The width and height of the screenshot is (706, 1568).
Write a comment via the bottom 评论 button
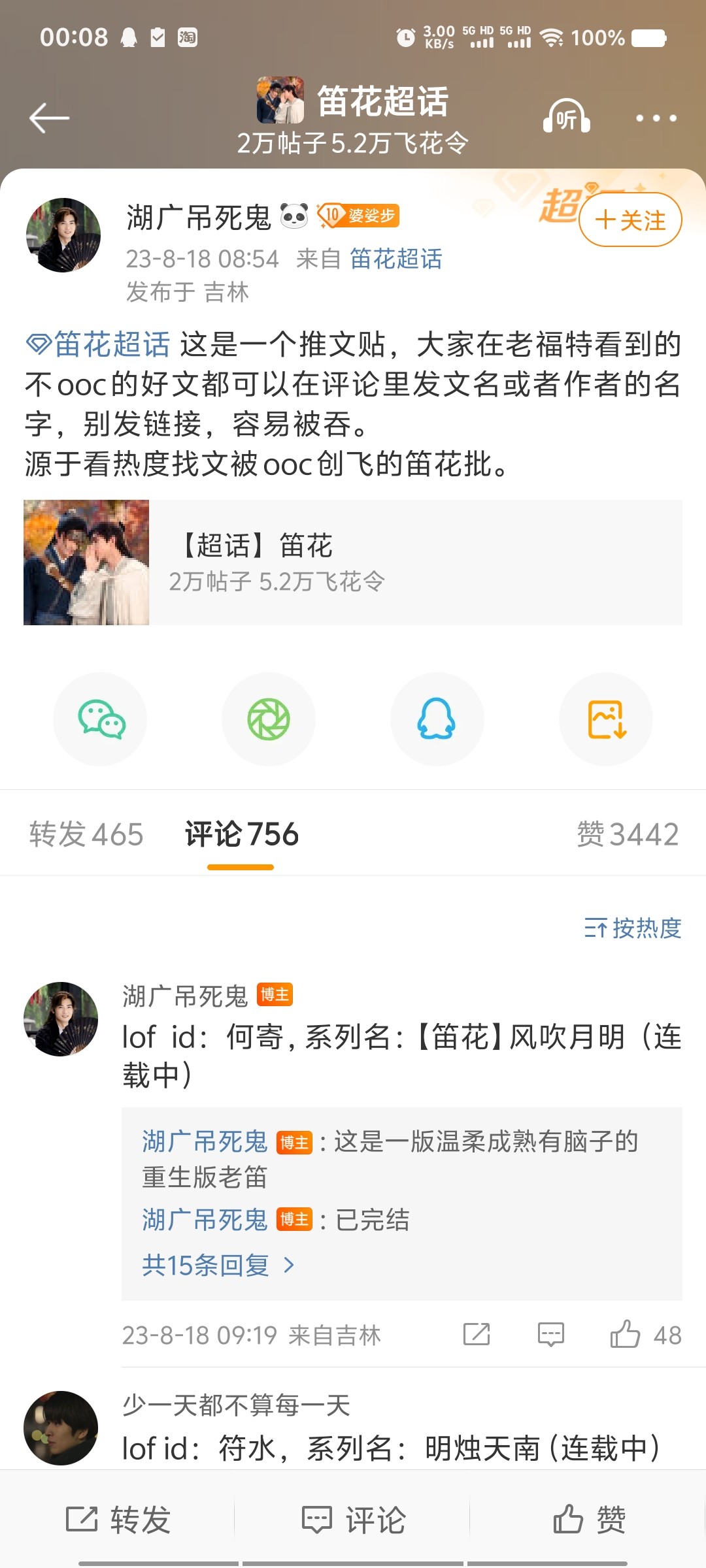[x=353, y=1519]
